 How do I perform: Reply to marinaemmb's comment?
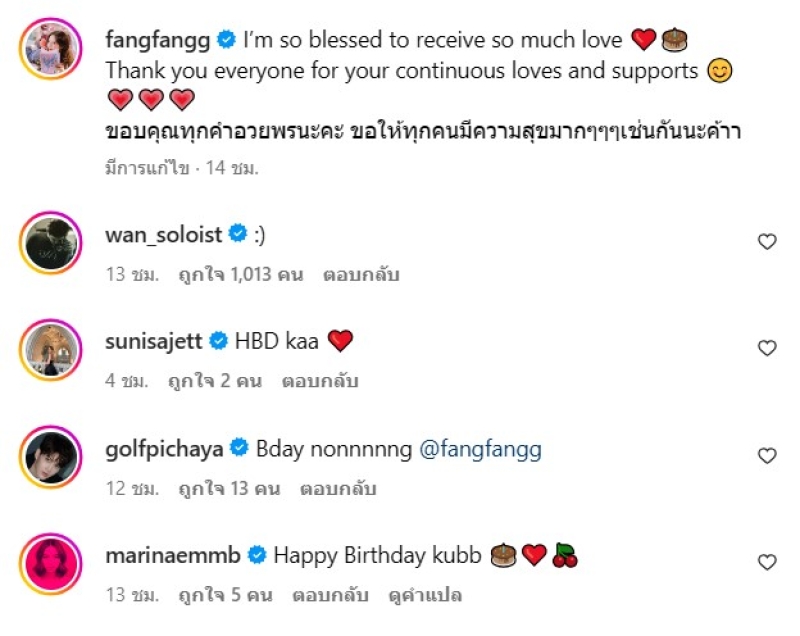pos(329,595)
